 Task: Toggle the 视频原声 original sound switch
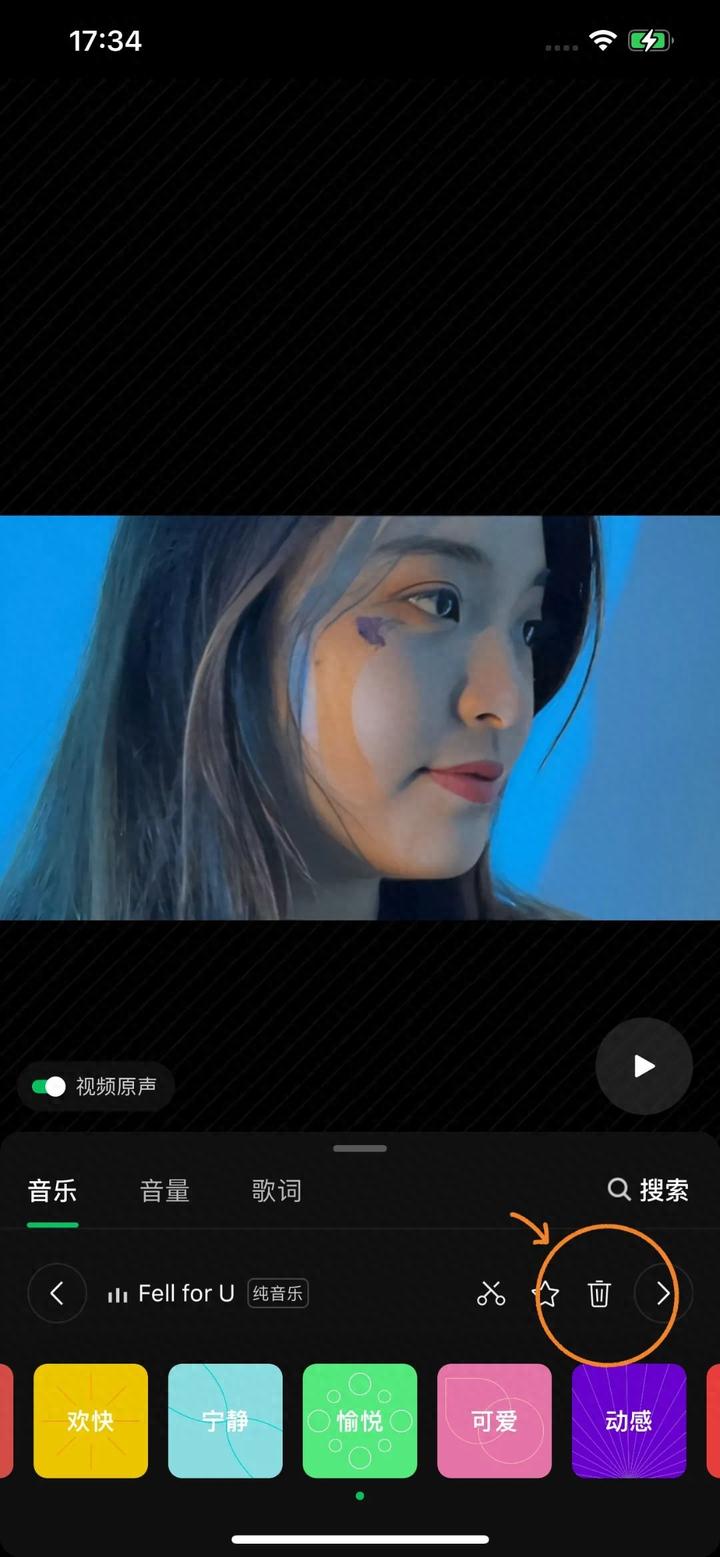point(48,1087)
